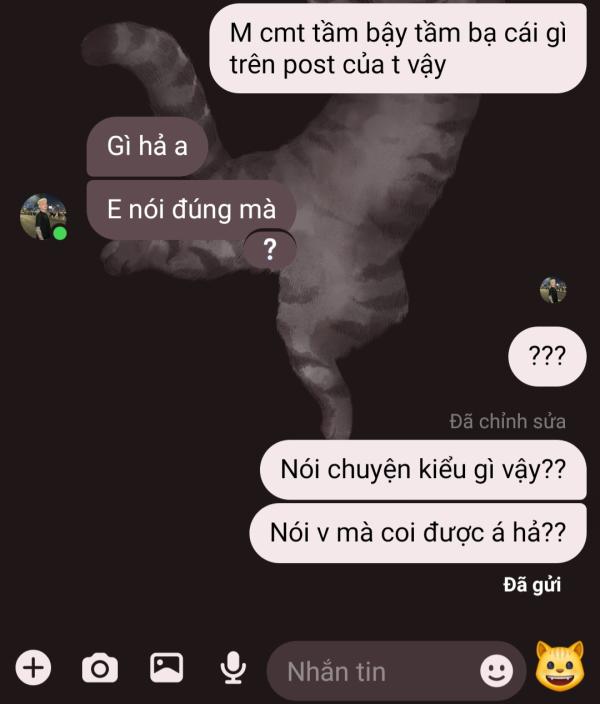Open the plus attachment menu
Viewport: 600px width, 704px height.
pos(33,667)
